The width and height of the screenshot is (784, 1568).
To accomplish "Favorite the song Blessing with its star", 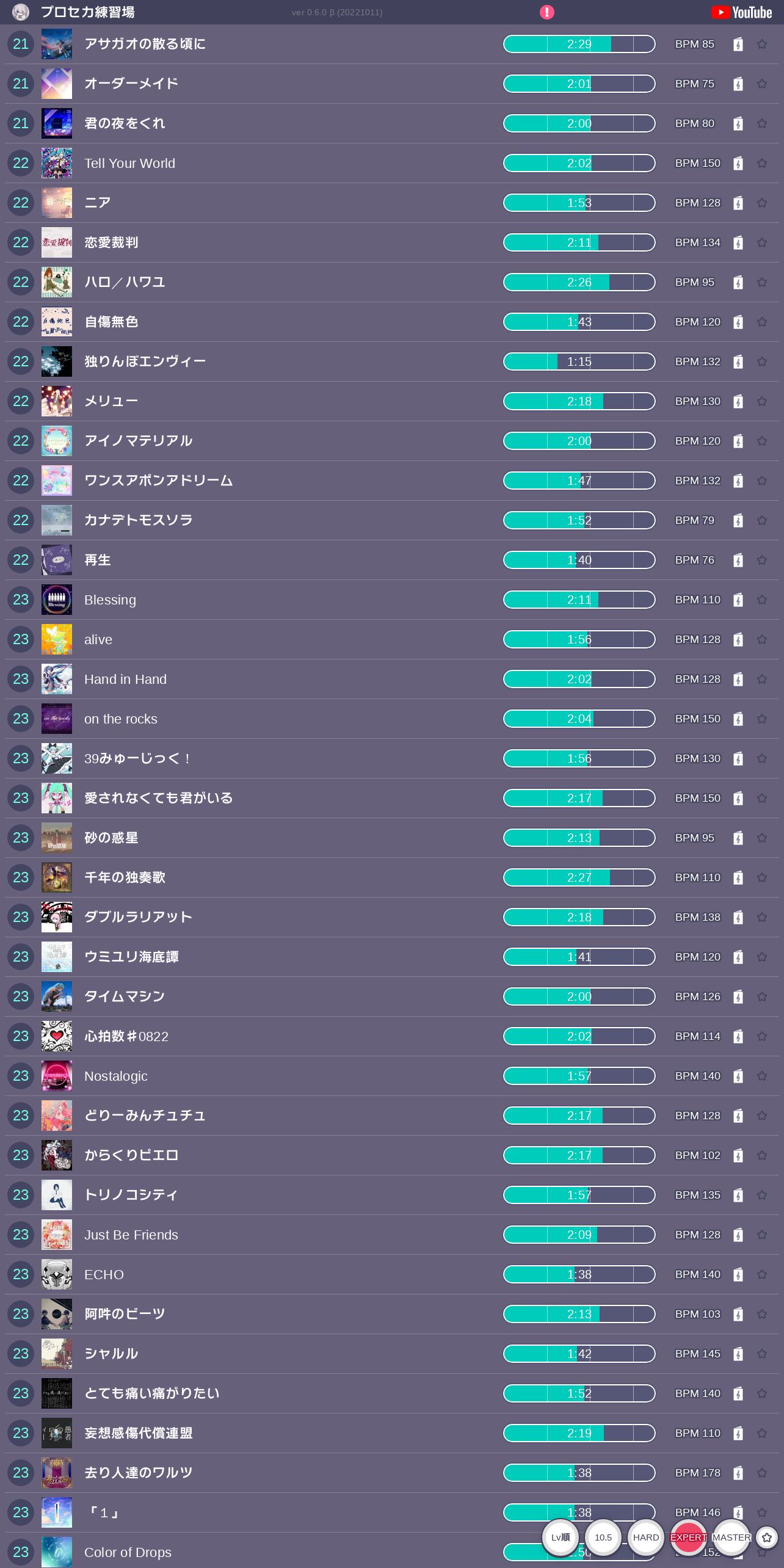I will click(762, 600).
